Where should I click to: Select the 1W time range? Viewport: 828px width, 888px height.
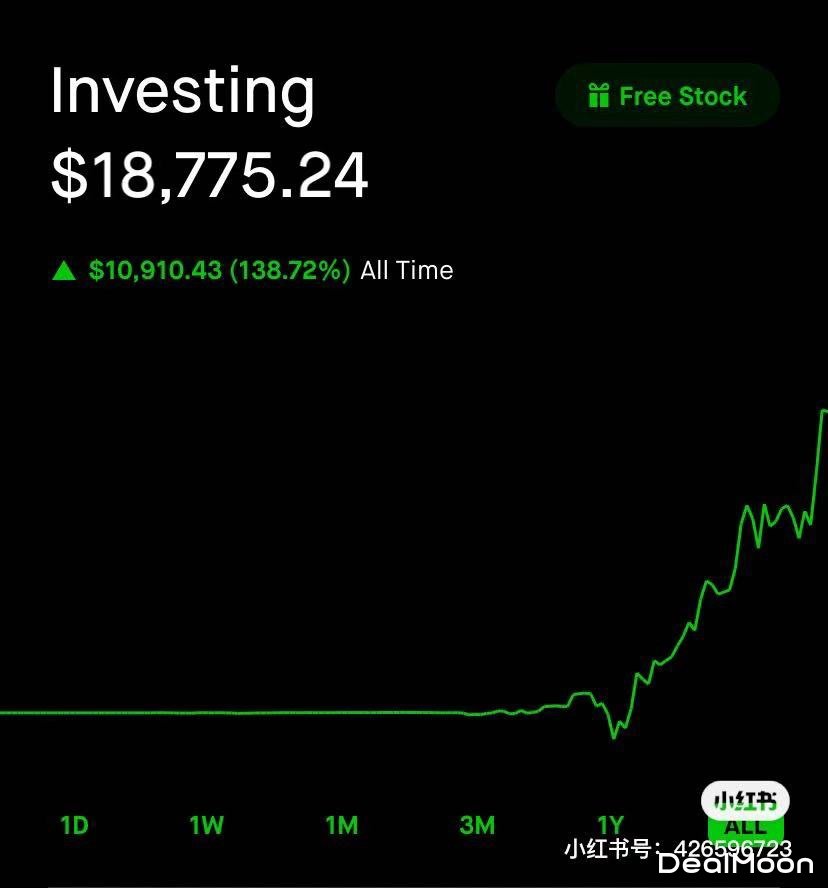click(206, 825)
